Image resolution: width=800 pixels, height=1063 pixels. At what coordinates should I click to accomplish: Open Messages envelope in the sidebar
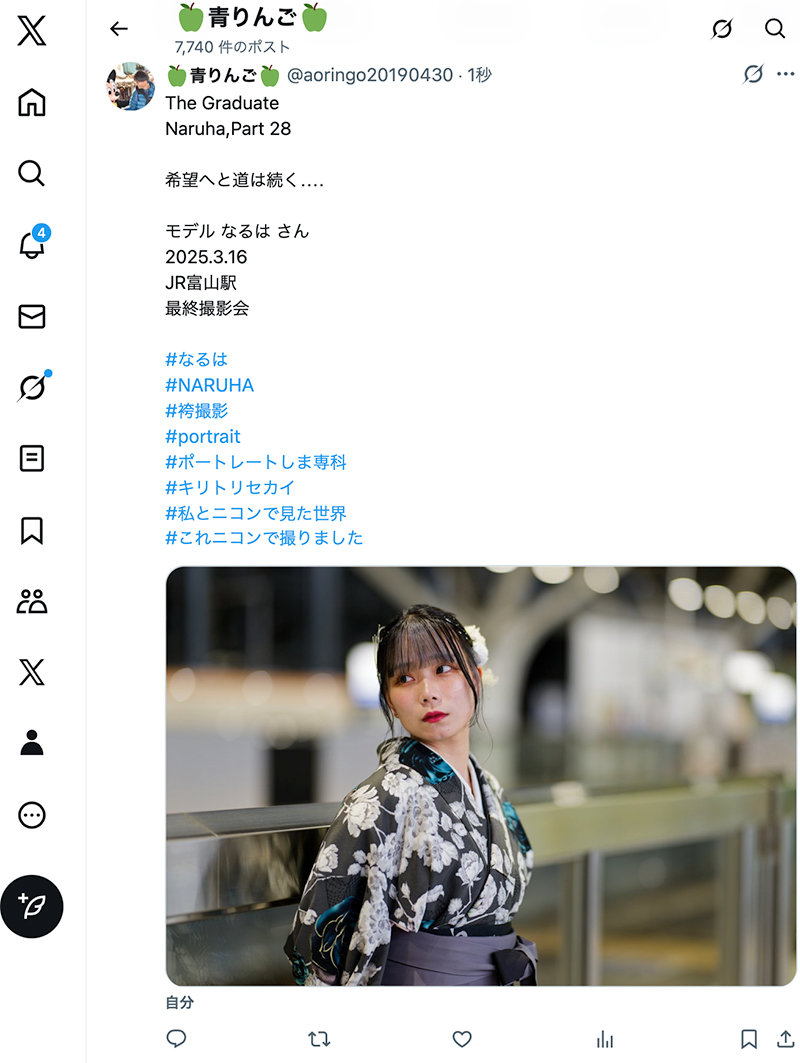click(32, 317)
